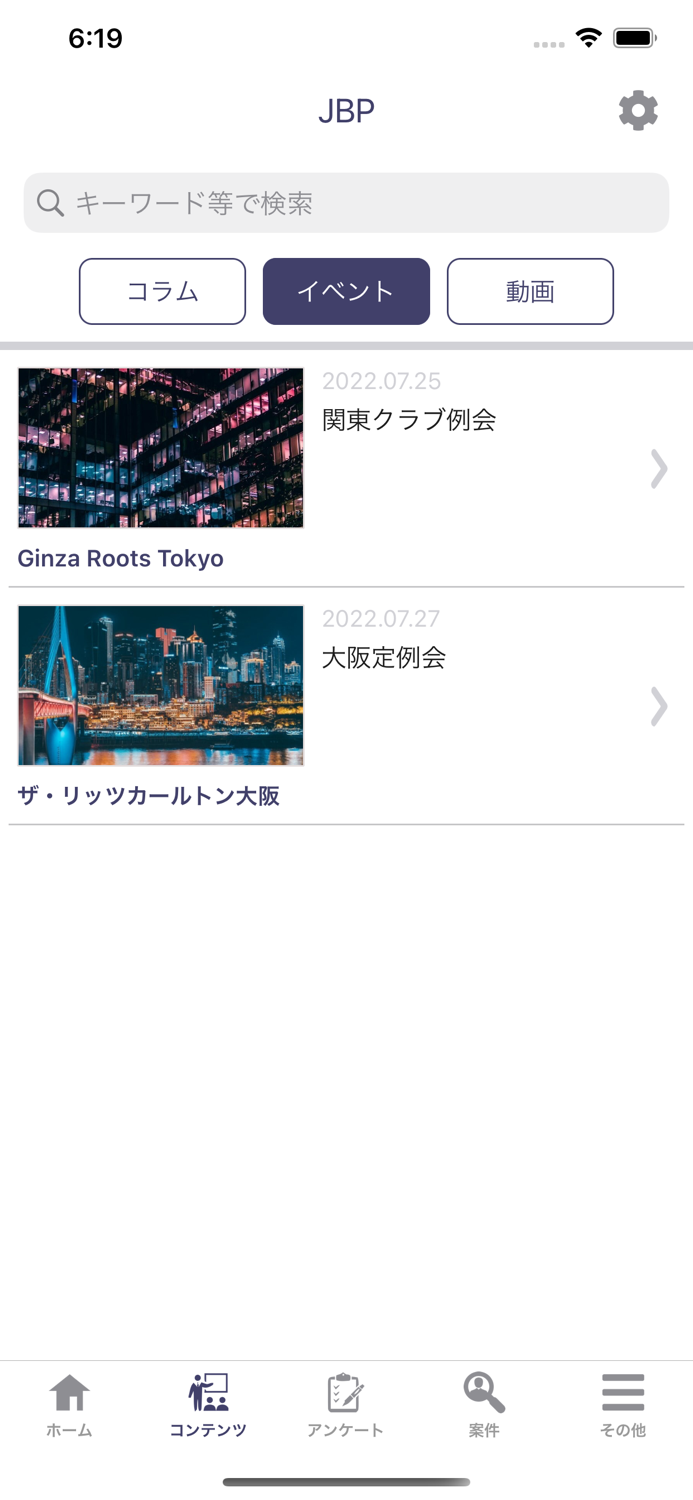Select the イベント tab
Viewport: 693px width, 1500px height.
346,292
